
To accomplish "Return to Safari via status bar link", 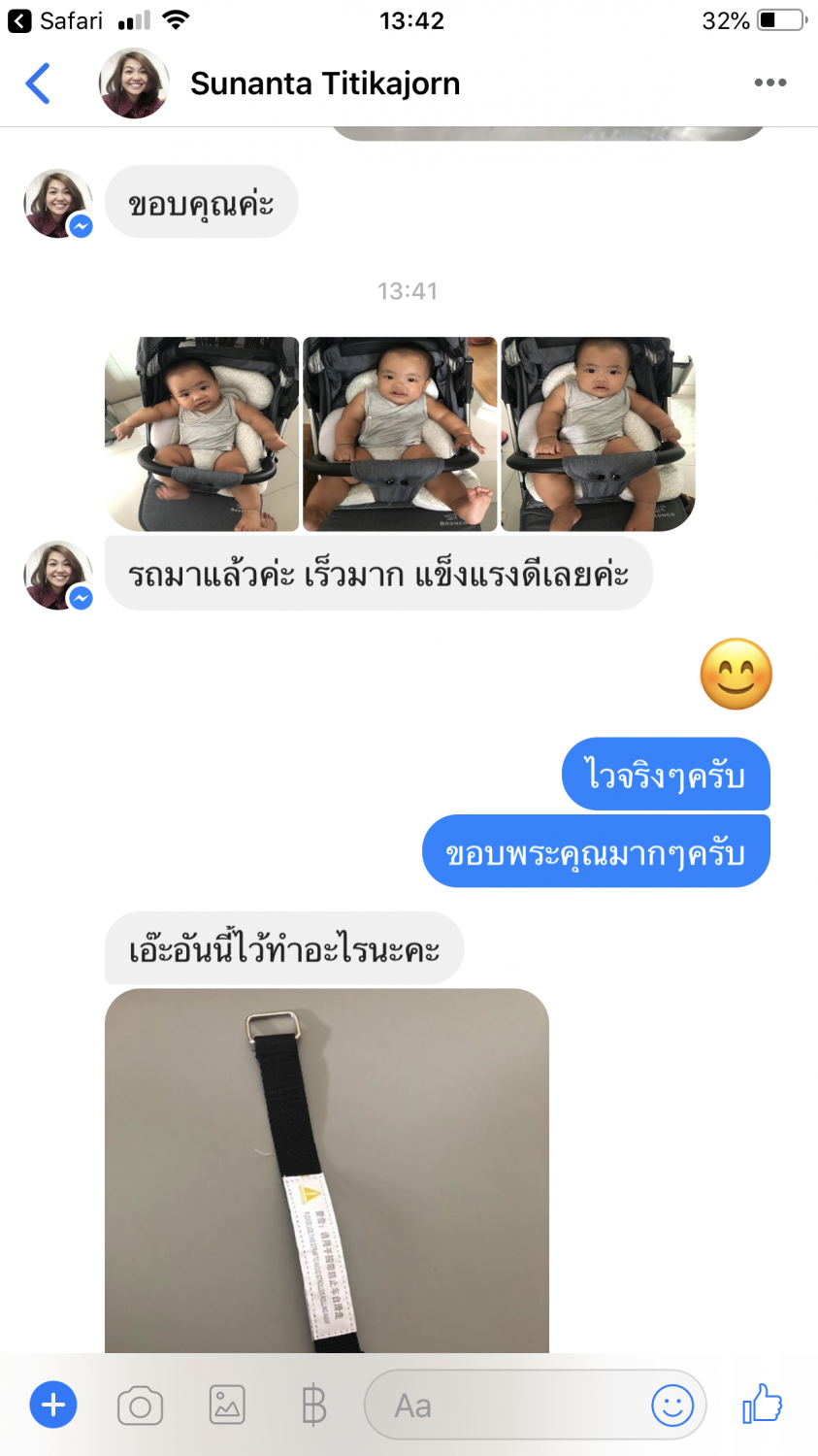I will [x=56, y=20].
